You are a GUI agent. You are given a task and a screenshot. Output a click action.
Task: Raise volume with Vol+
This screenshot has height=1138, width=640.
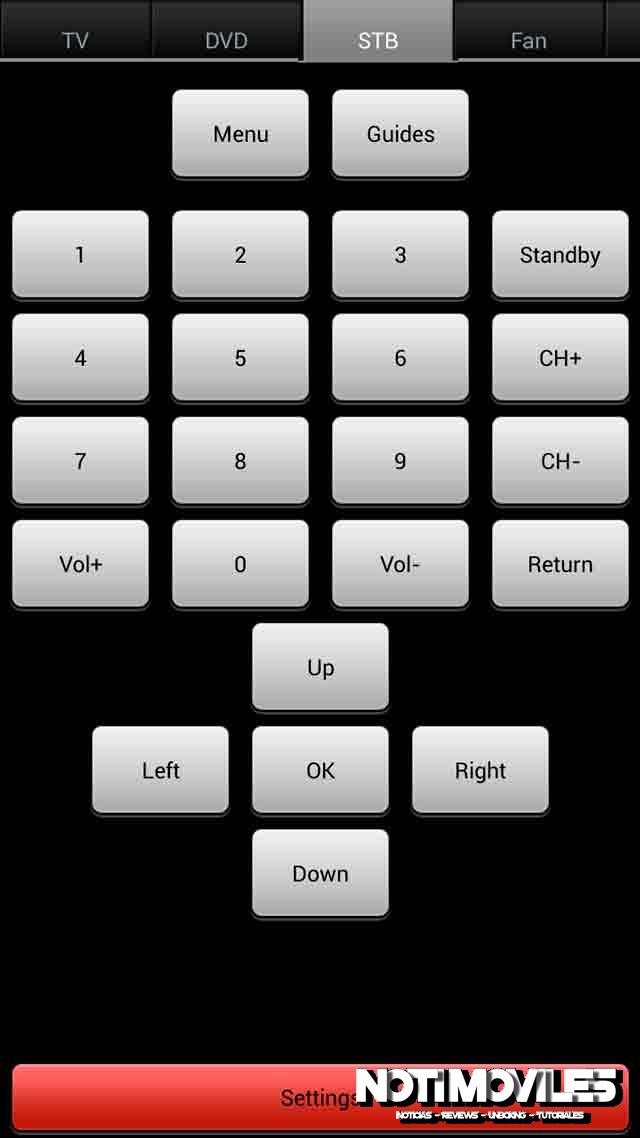tap(80, 563)
